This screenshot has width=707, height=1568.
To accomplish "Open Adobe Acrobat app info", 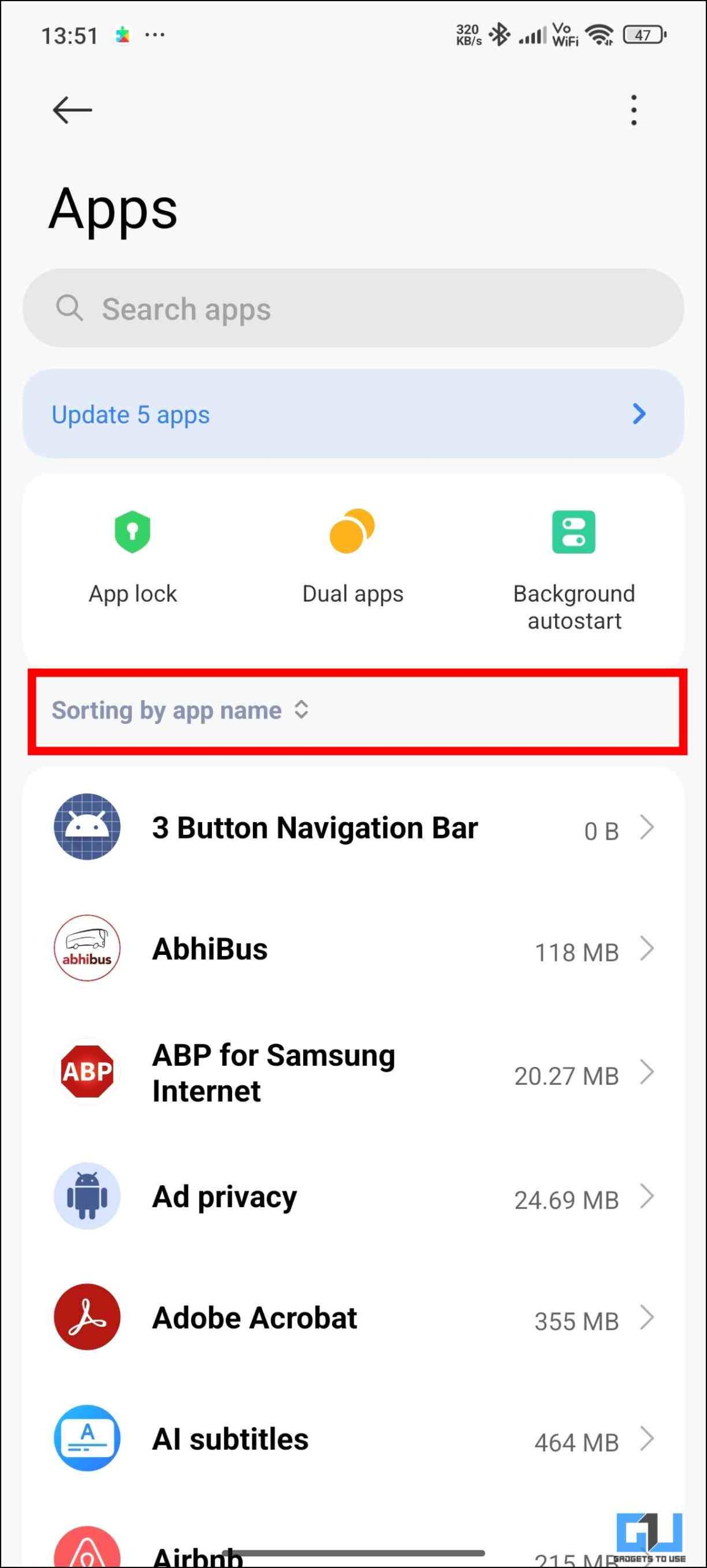I will point(353,1317).
